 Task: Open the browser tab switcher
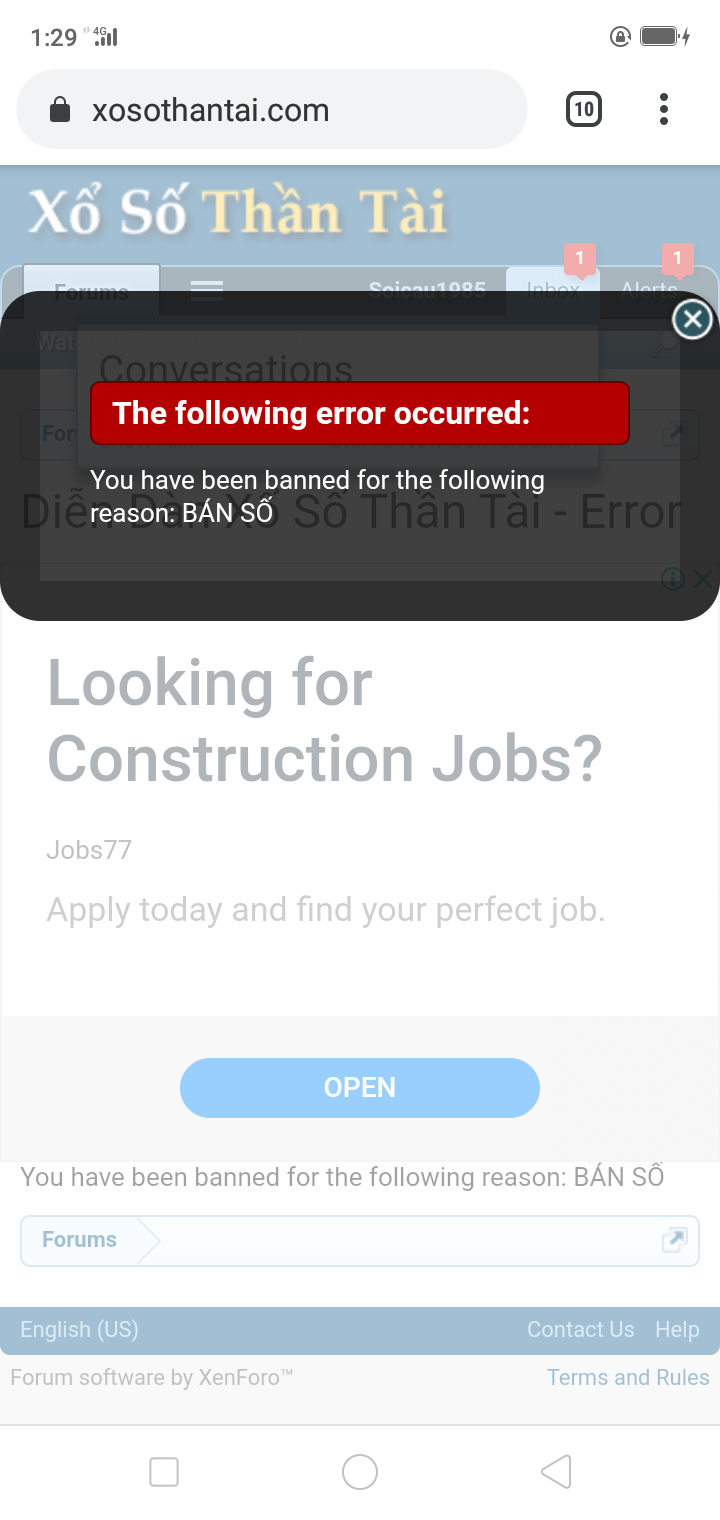point(584,109)
